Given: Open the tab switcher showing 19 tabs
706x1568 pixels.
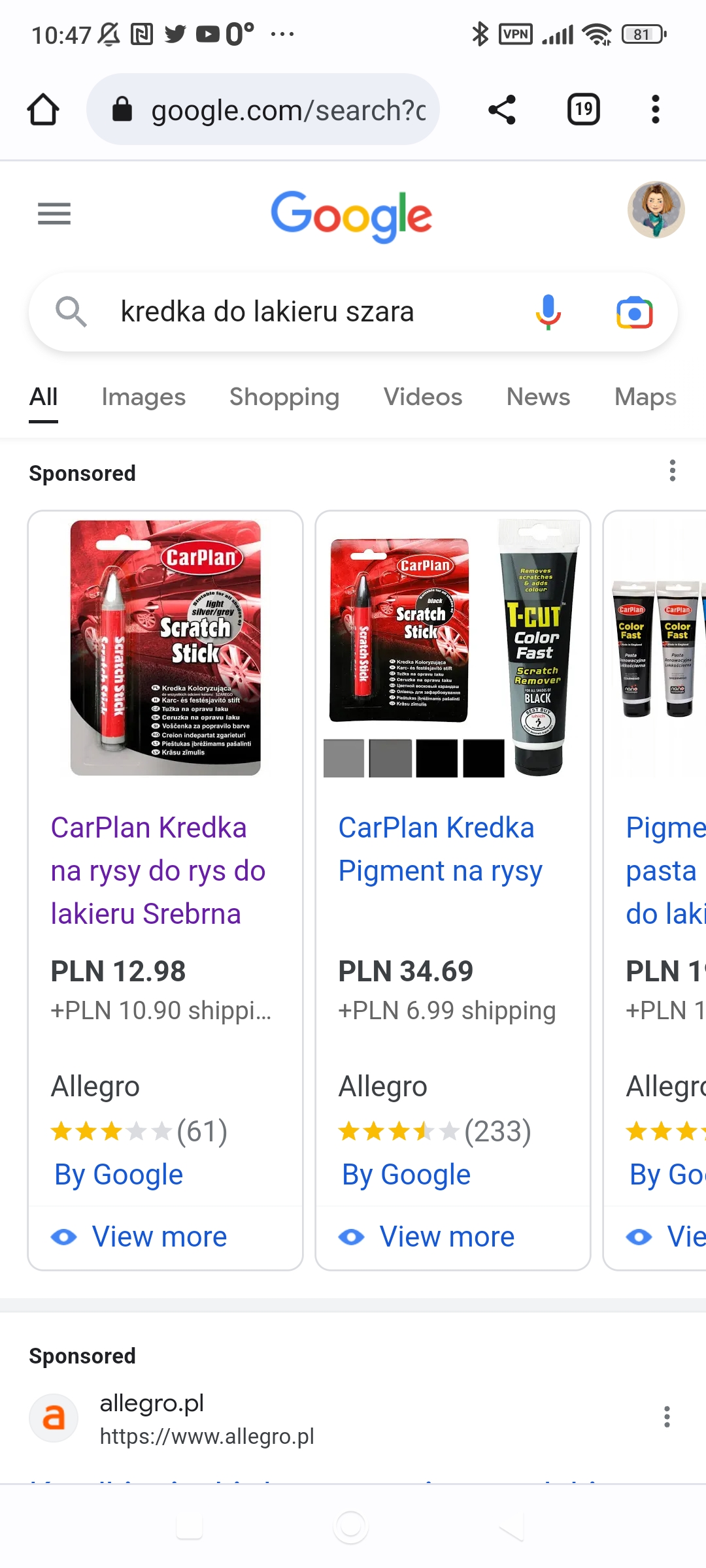Looking at the screenshot, I should pyautogui.click(x=584, y=109).
